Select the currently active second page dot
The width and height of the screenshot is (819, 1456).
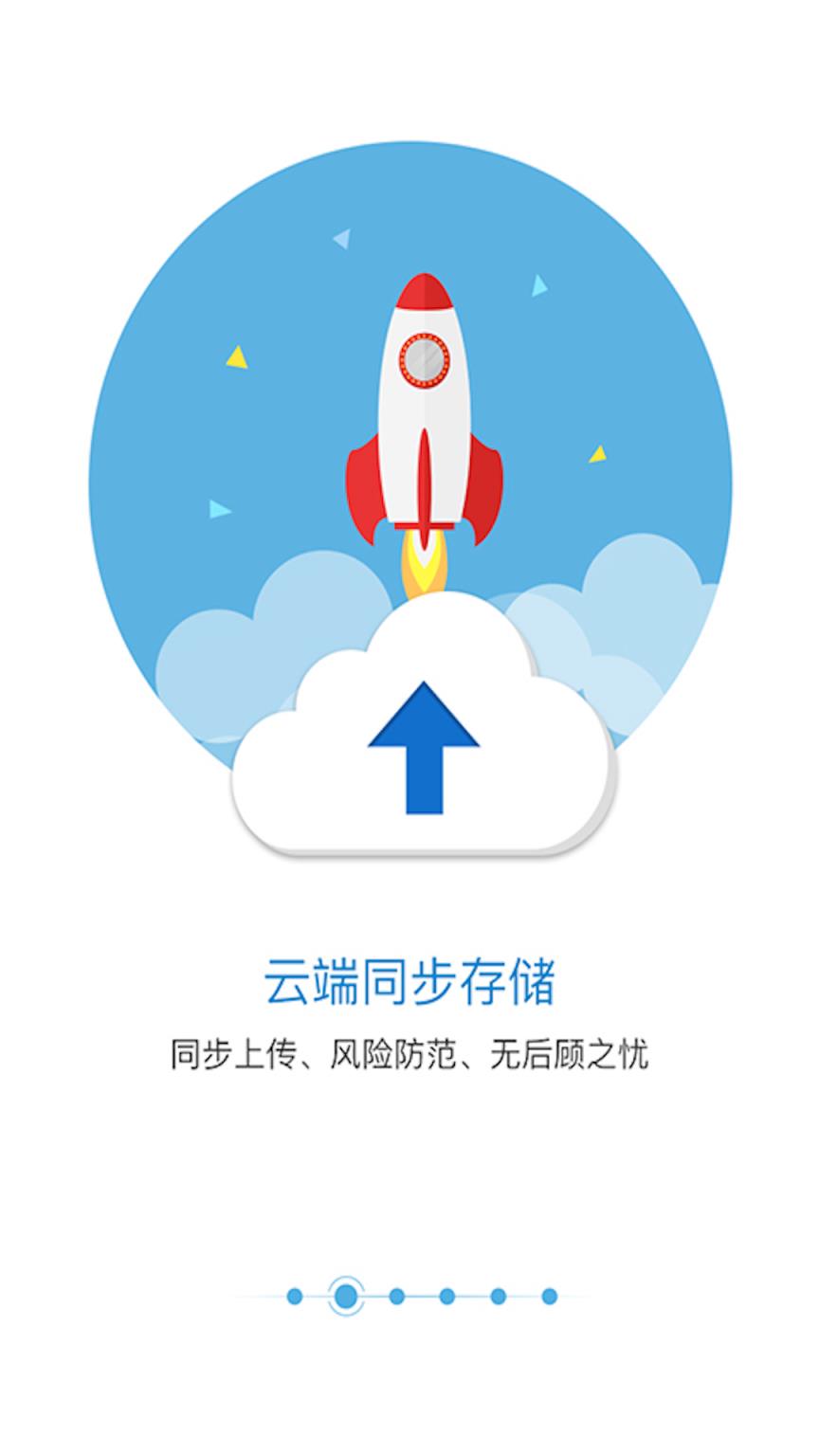click(x=345, y=1295)
